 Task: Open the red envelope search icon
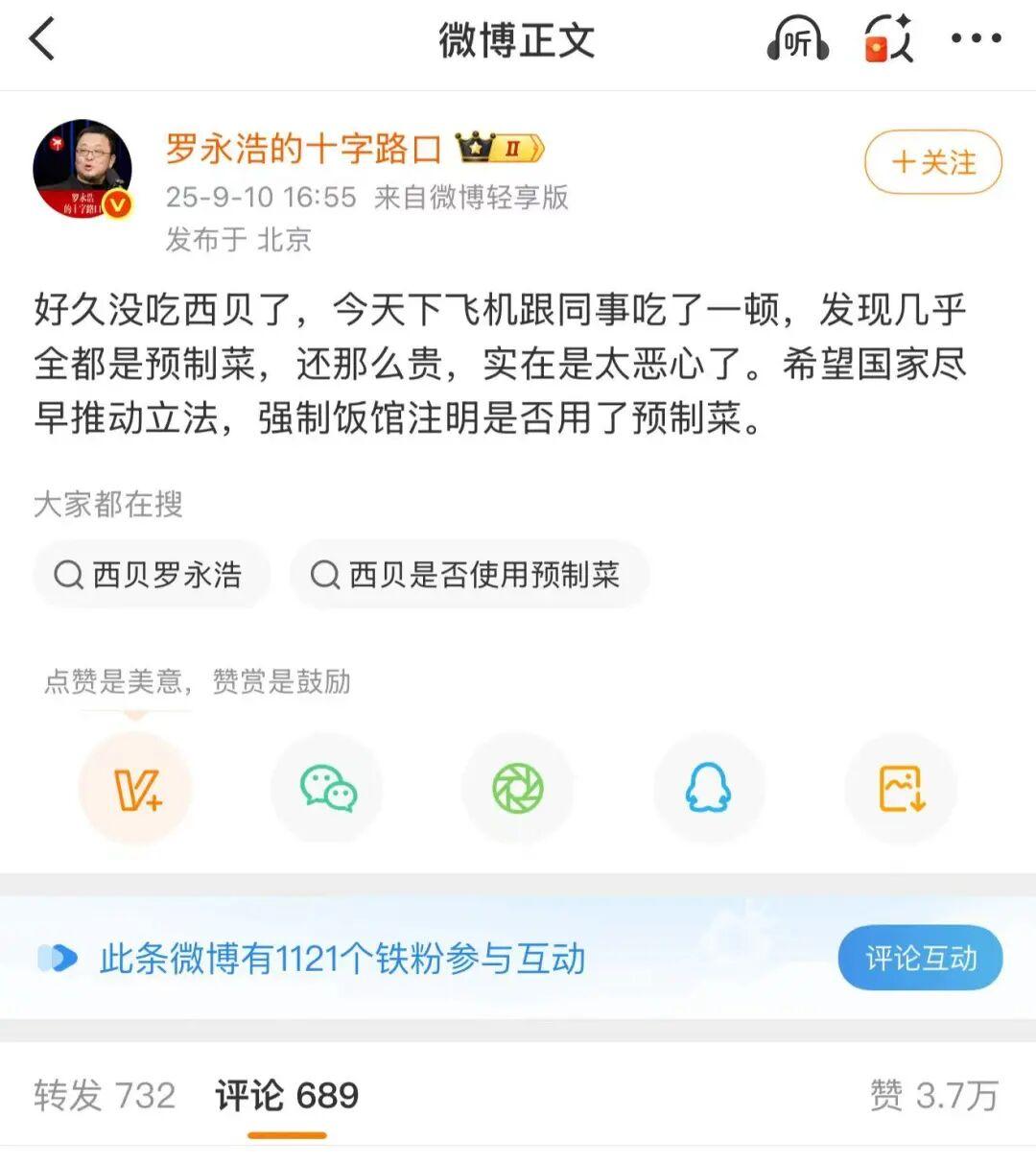click(x=887, y=40)
